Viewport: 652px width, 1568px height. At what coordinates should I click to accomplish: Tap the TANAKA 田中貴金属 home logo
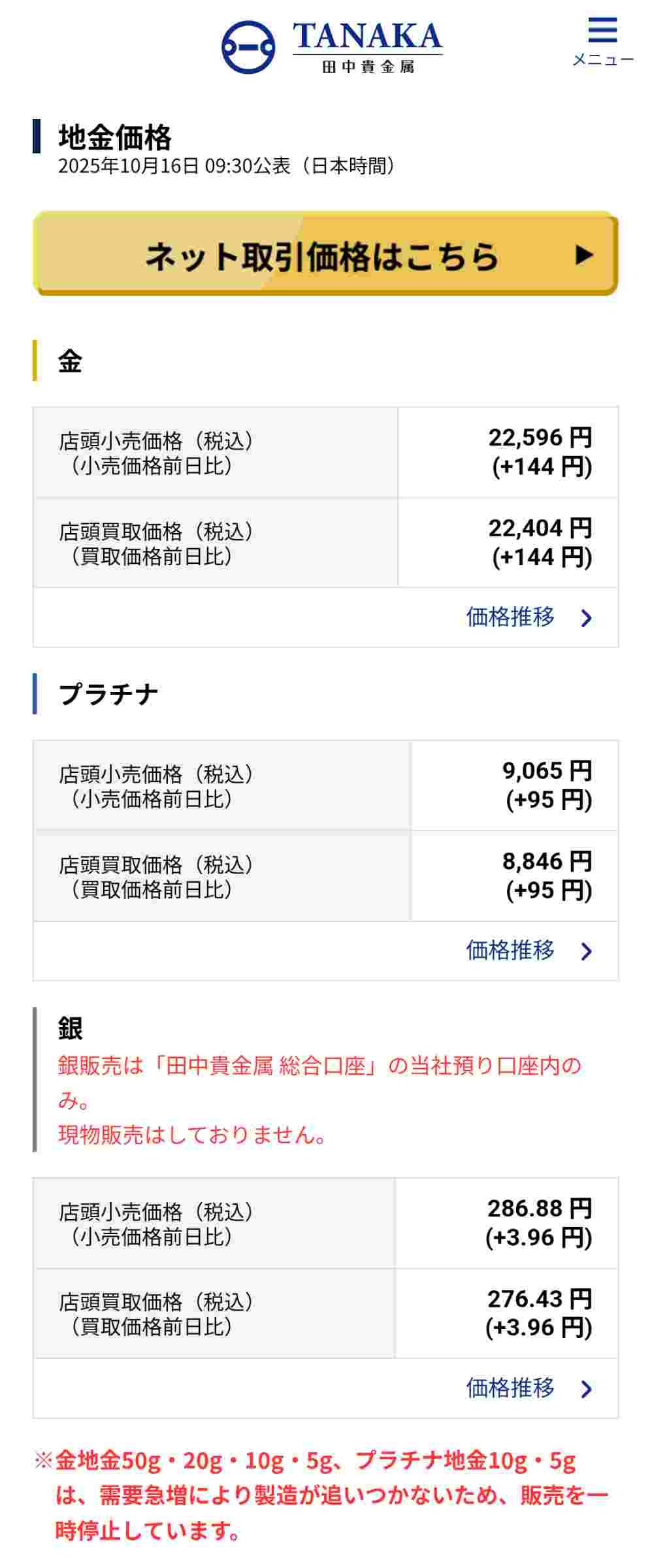pos(332,47)
